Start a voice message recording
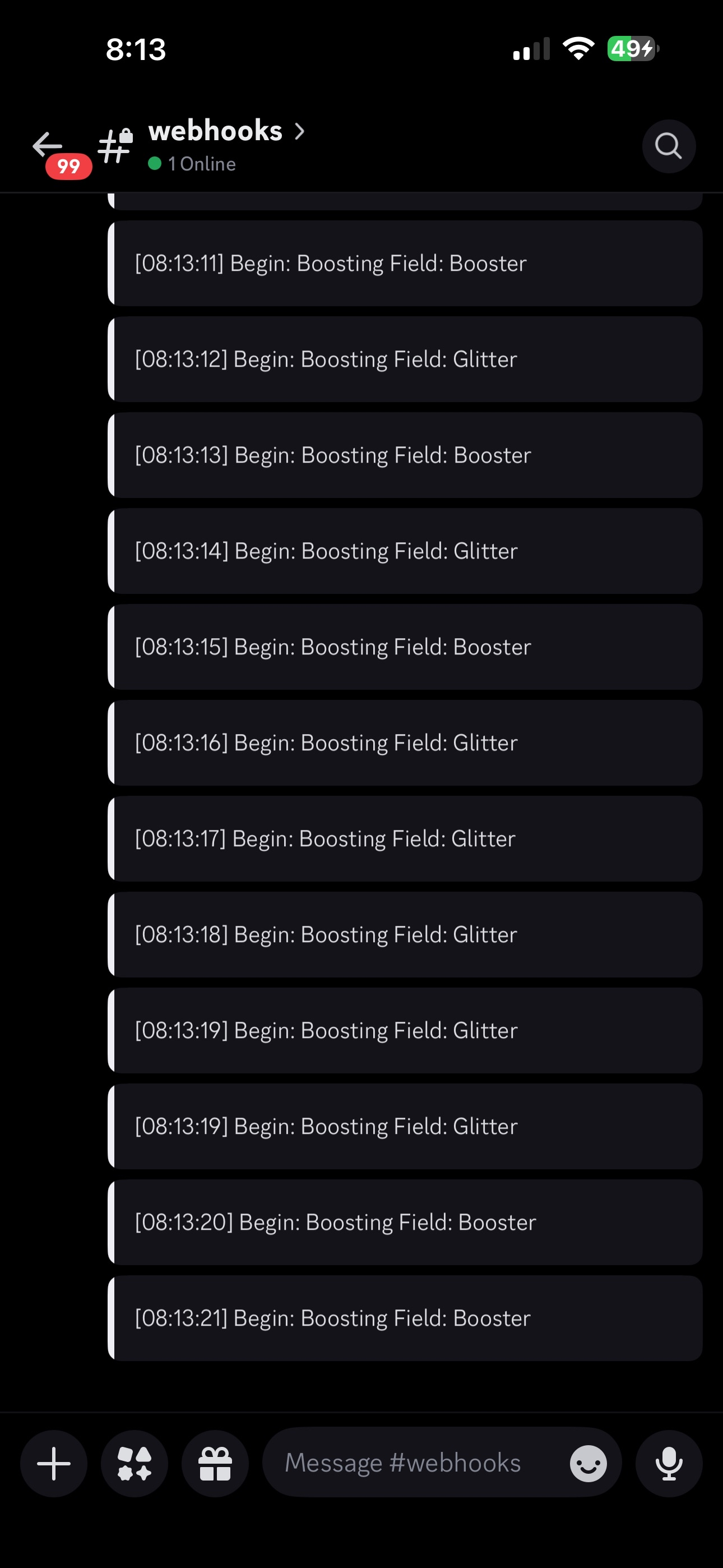The width and height of the screenshot is (723, 1568). click(x=668, y=1463)
